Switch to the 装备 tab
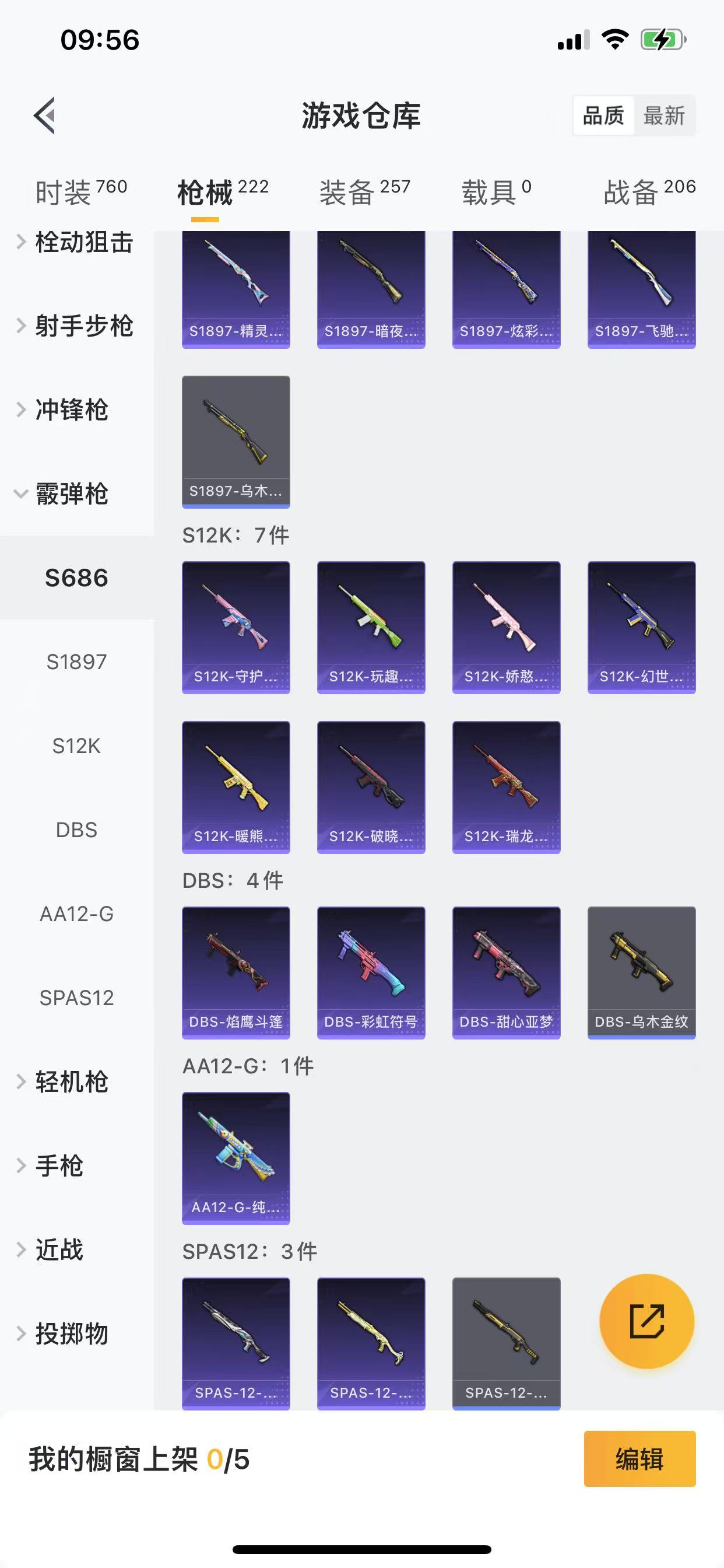724x1568 pixels. point(364,192)
